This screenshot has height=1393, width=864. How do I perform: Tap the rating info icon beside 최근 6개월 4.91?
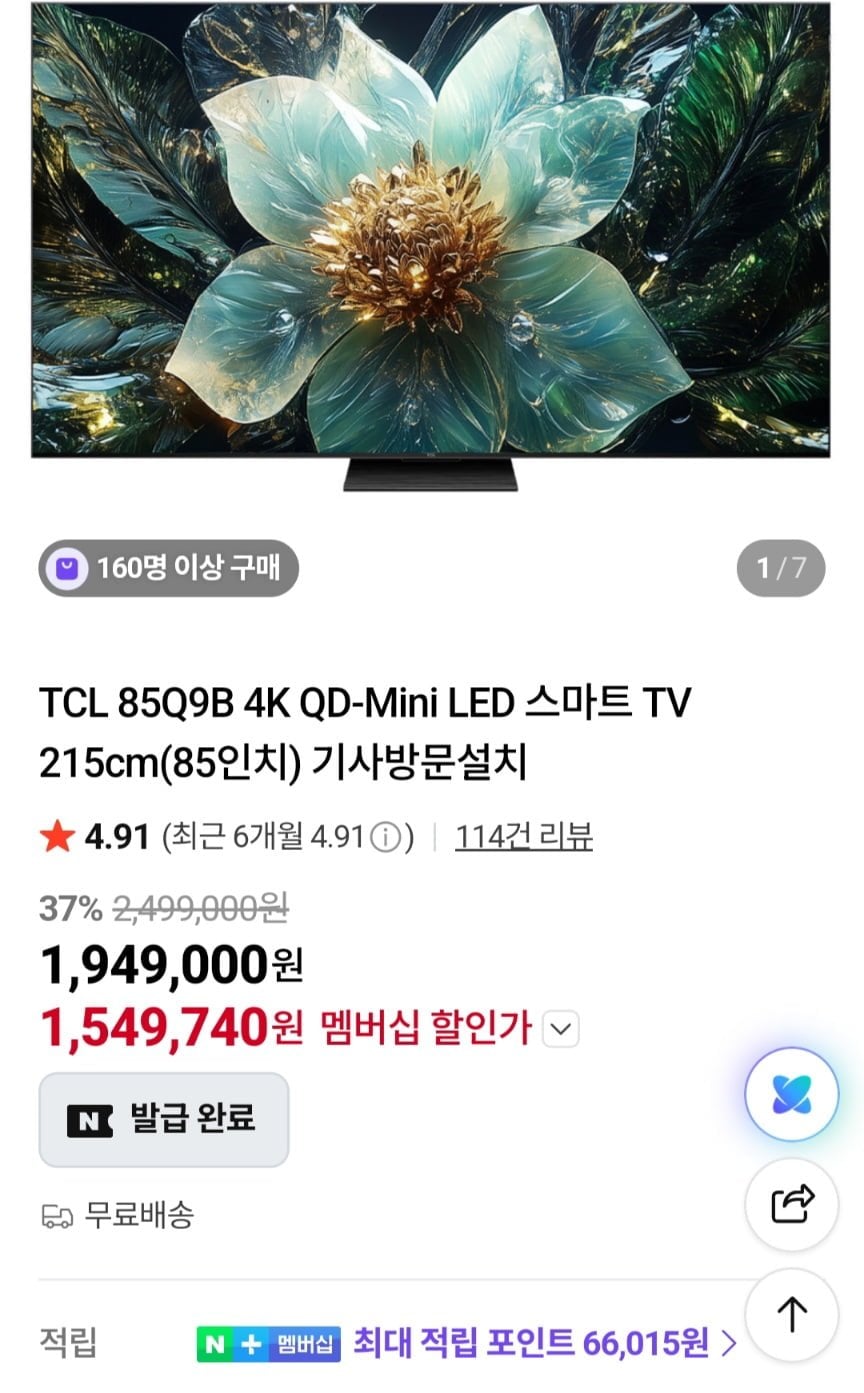(384, 837)
